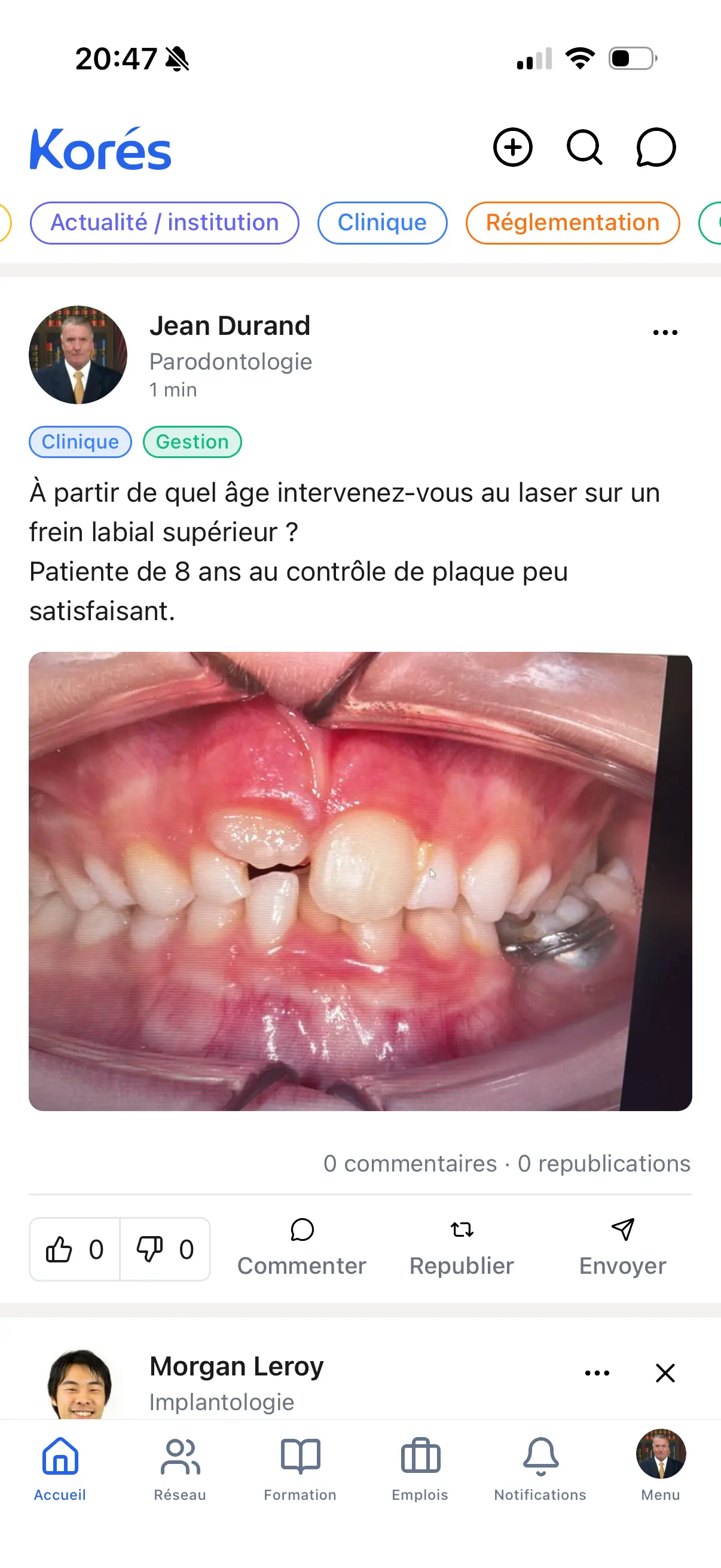
Task: Filter feed by Réglementation
Action: 572,223
